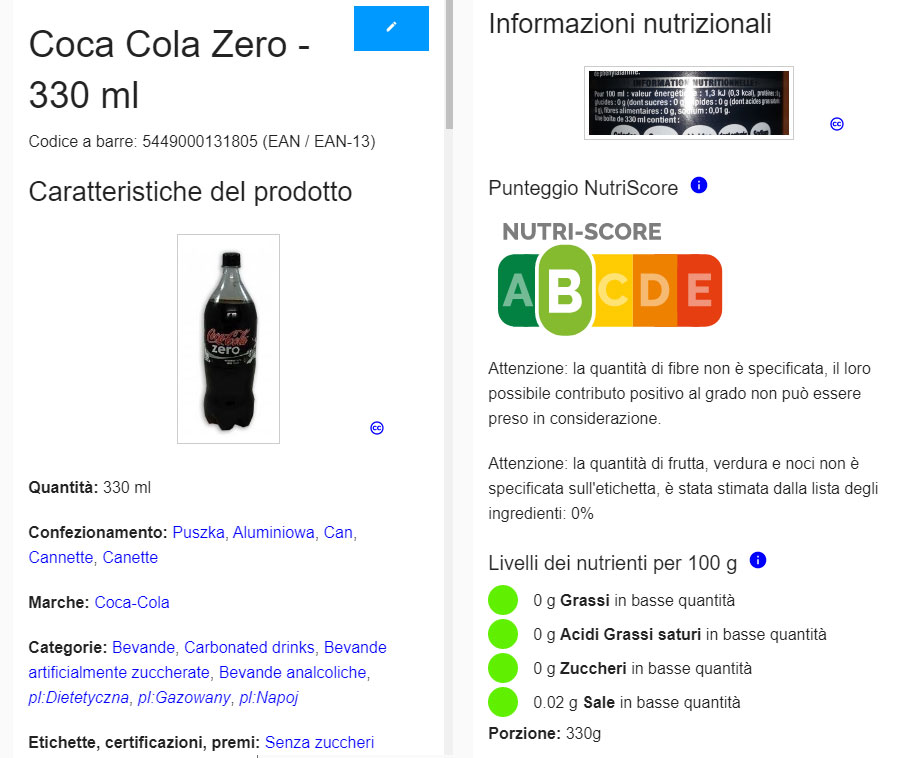Viewport: 901px width, 758px height.
Task: Open the pl:Dietetyczna category link
Action: [79, 697]
